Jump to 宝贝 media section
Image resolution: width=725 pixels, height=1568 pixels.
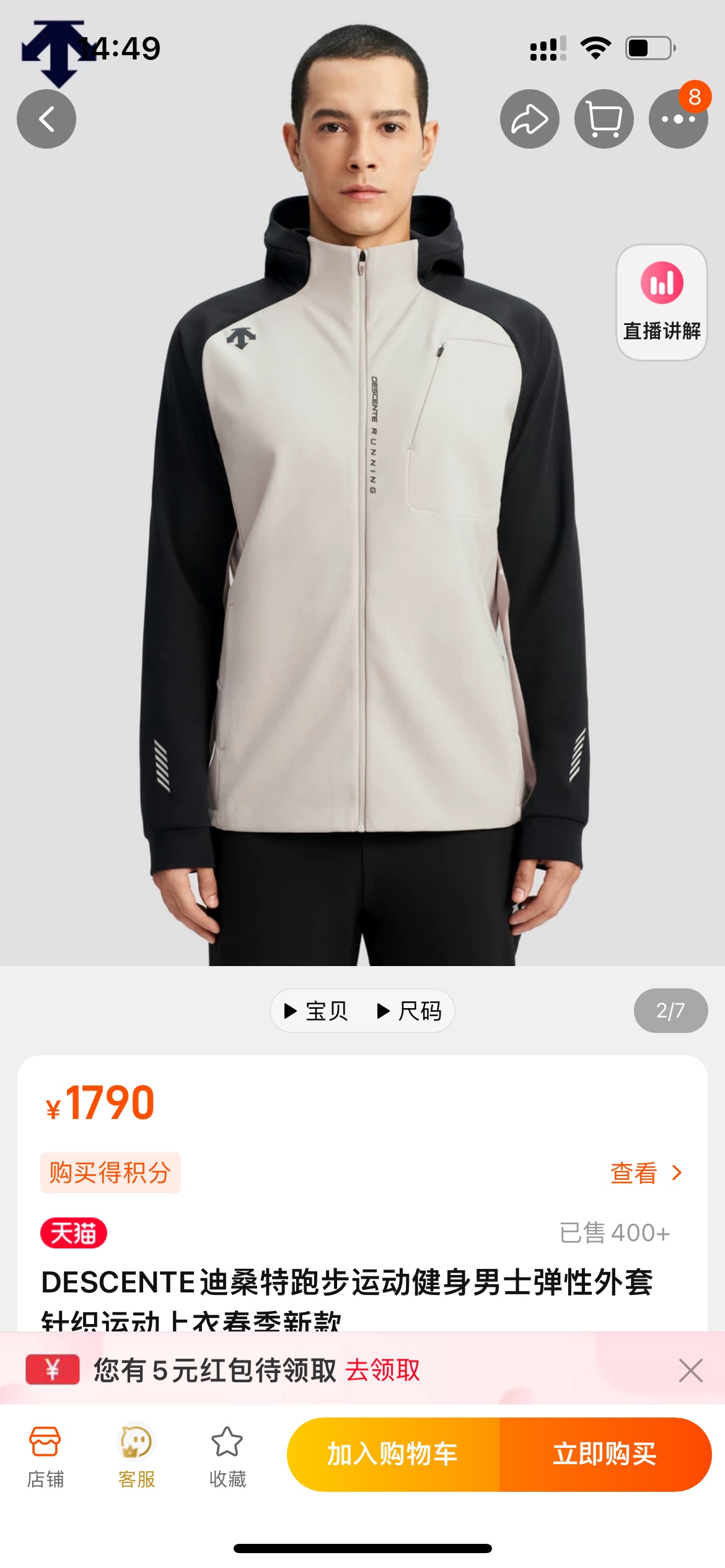317,1011
